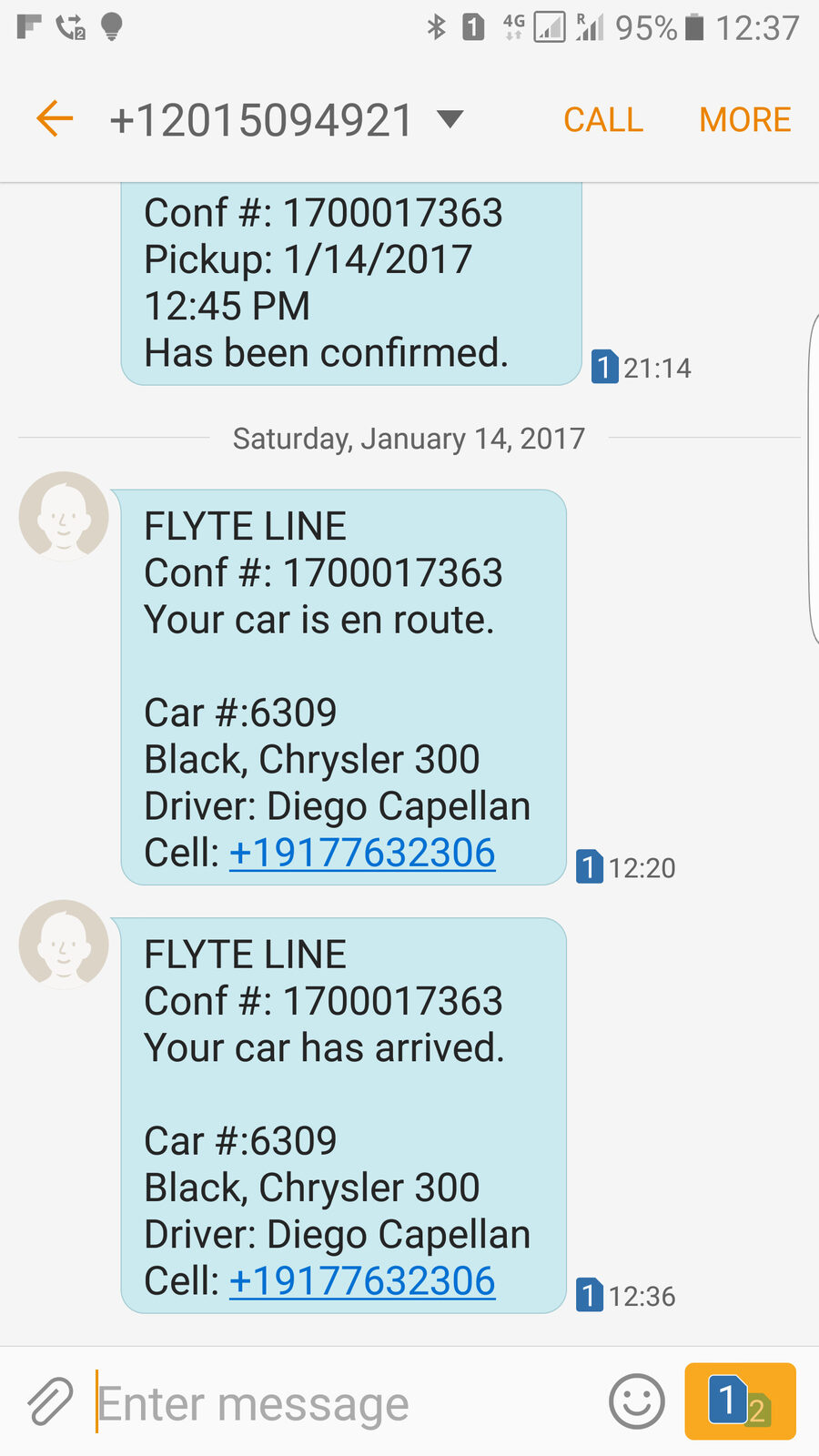Open the emoji smiley picker
The width and height of the screenshot is (819, 1456).
[637, 1401]
